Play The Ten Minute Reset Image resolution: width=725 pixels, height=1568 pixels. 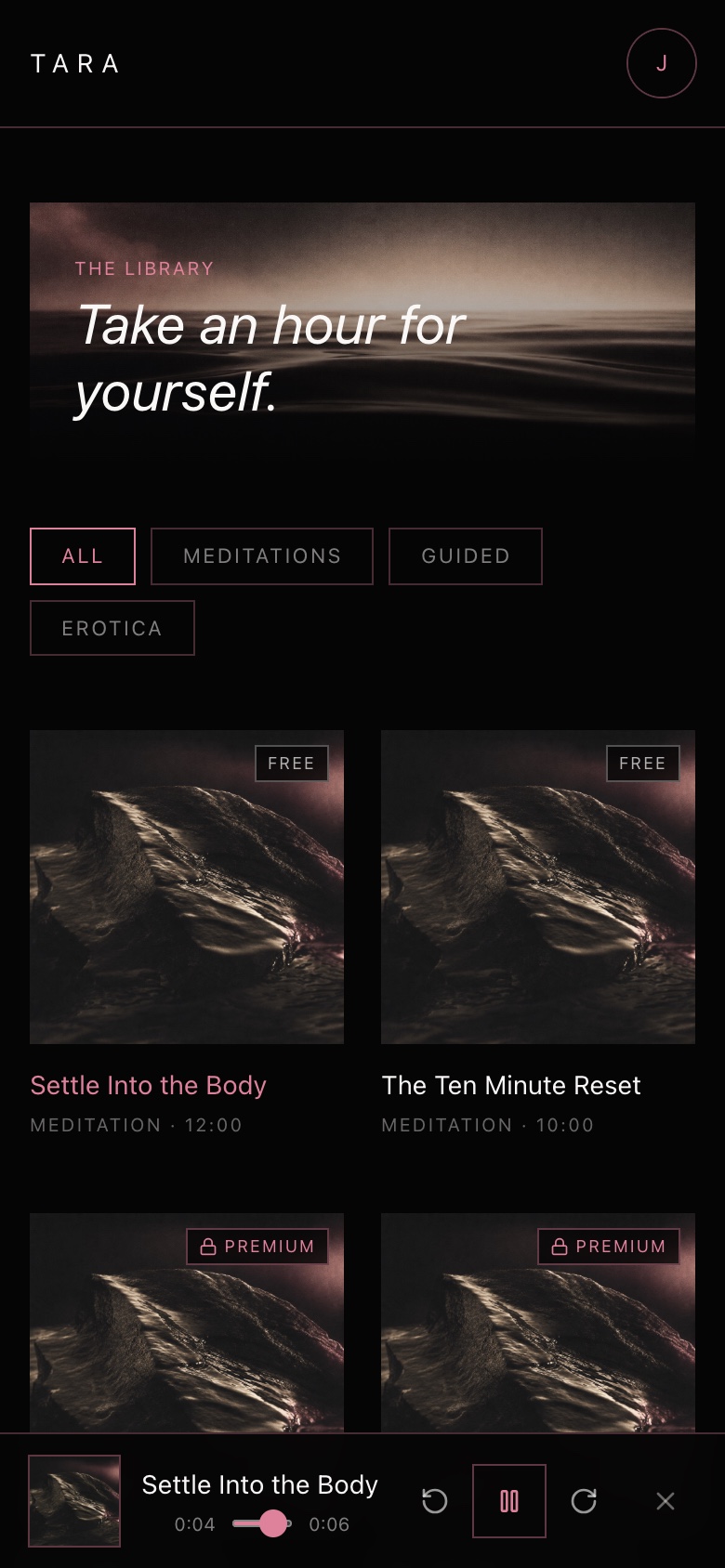tap(538, 934)
